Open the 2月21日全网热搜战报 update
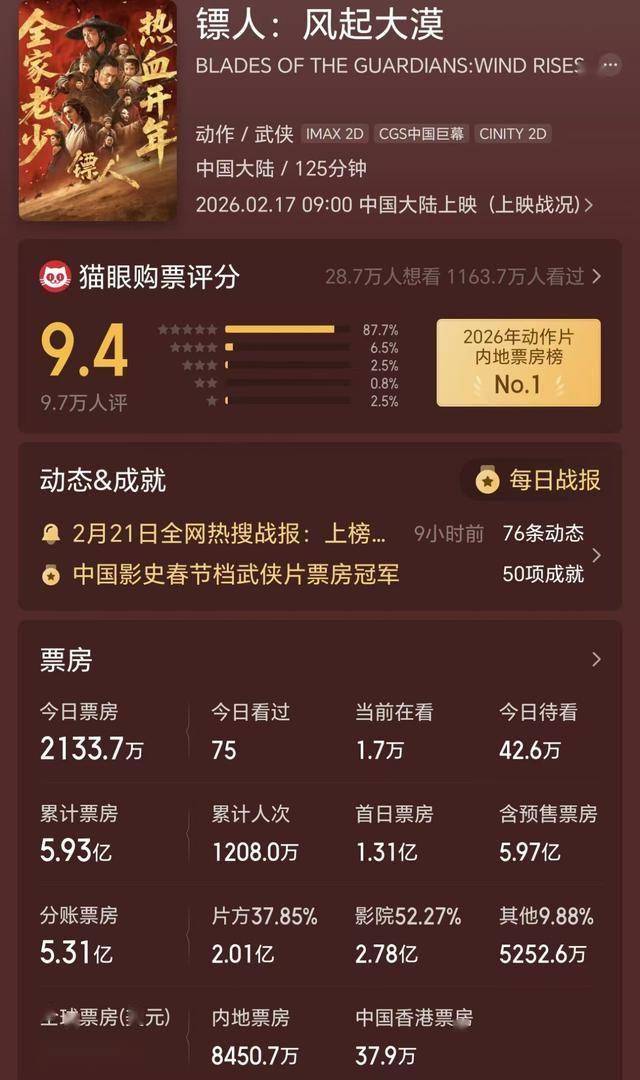Viewport: 640px width, 1080px height. coord(230,534)
